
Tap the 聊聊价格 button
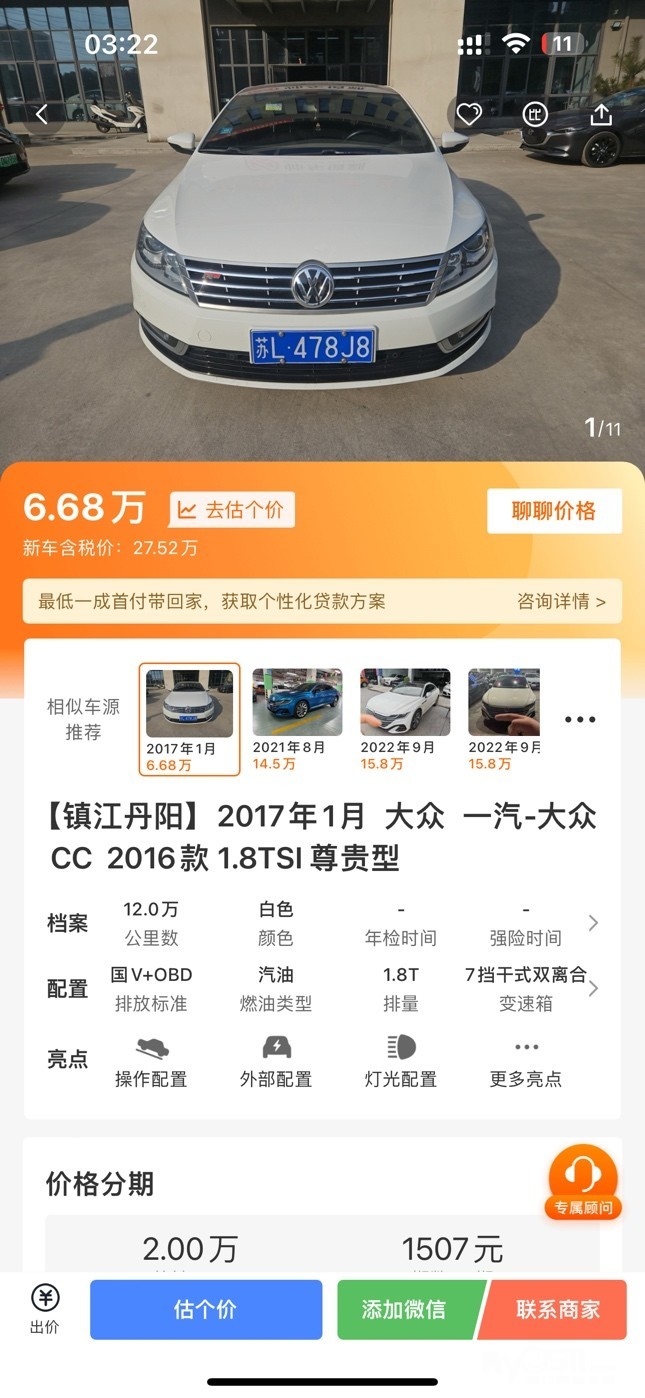tap(554, 511)
